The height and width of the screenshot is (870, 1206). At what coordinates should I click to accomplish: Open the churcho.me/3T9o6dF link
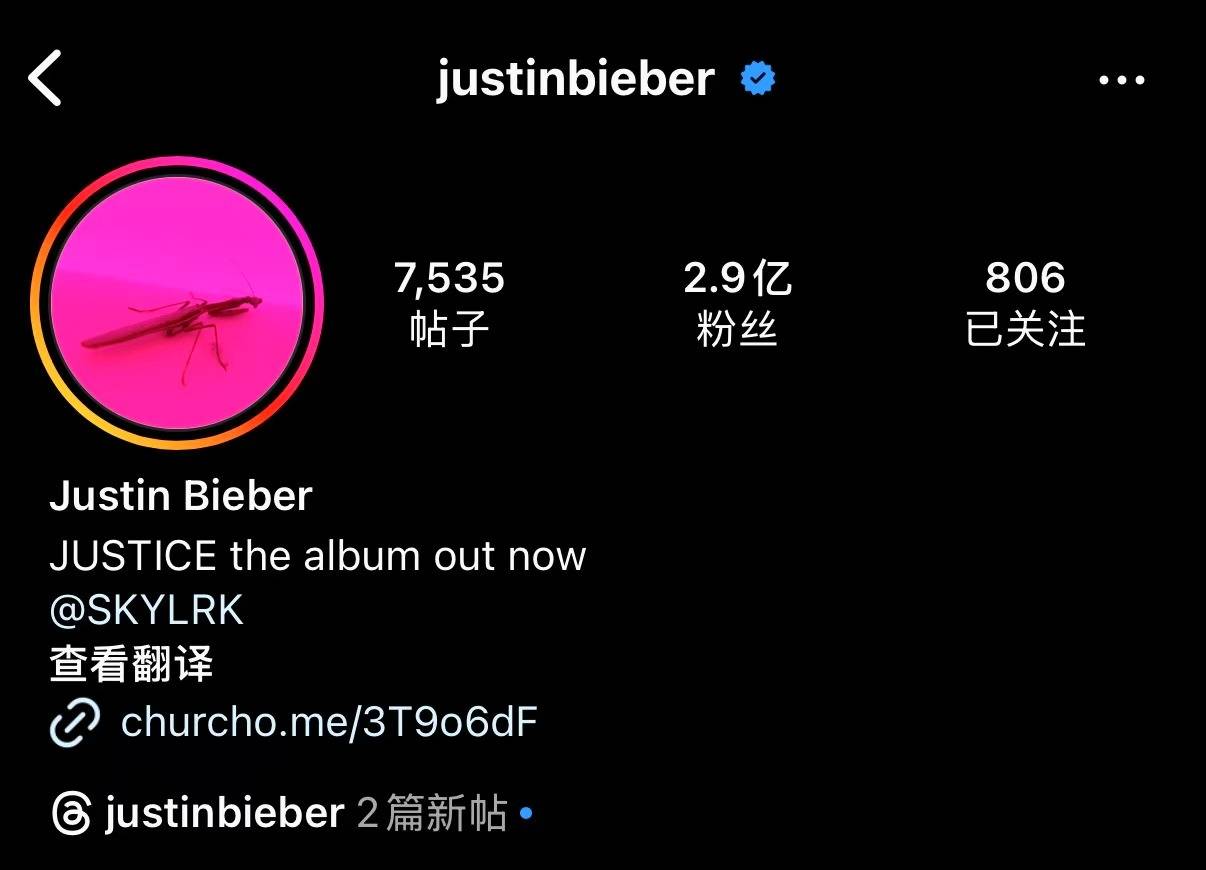328,722
